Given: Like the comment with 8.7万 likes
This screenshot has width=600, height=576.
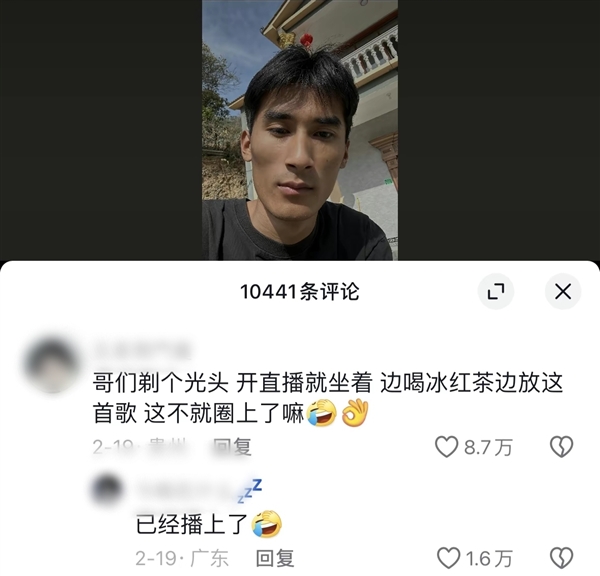Looking at the screenshot, I should pos(447,447).
